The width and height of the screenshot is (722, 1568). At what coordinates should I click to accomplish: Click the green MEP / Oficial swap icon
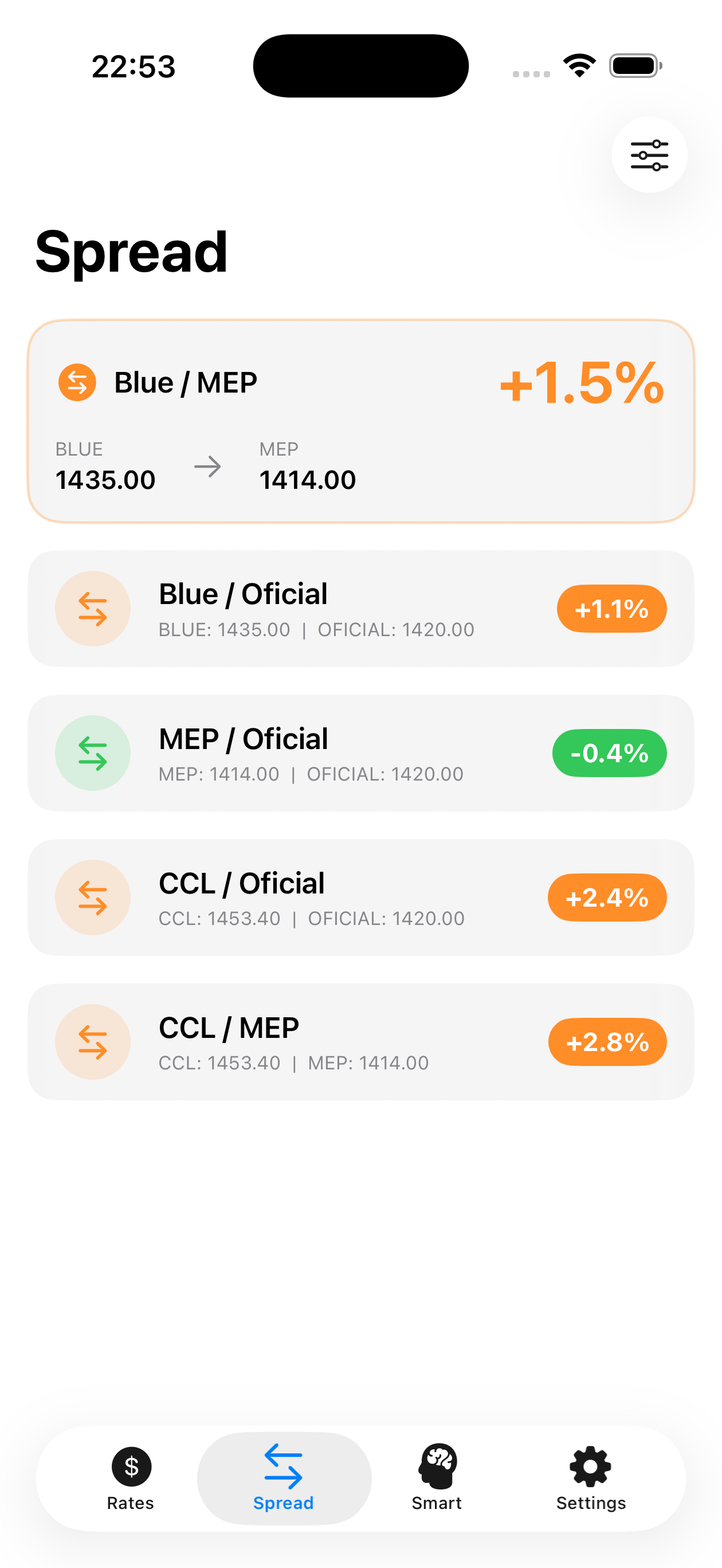[92, 753]
